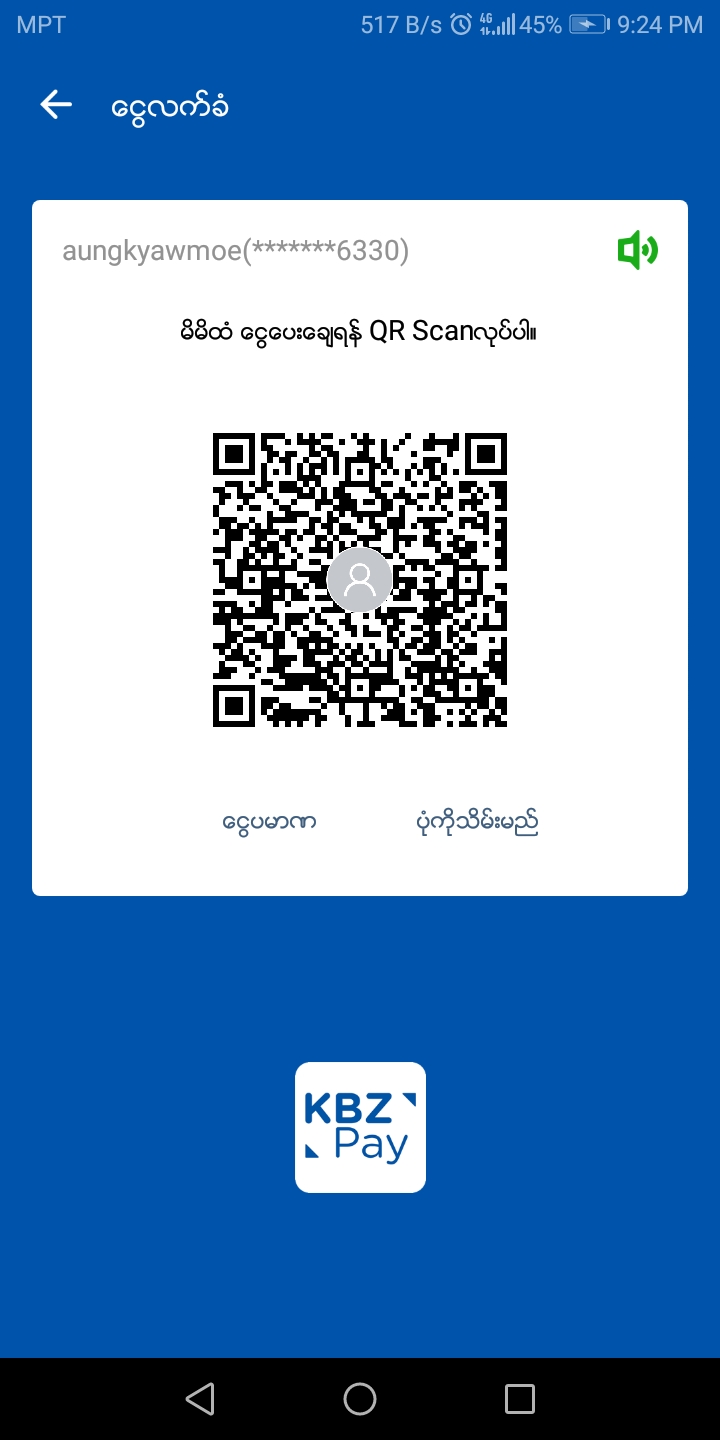
Task: Toggle the green sound speaker icon
Action: (x=637, y=250)
